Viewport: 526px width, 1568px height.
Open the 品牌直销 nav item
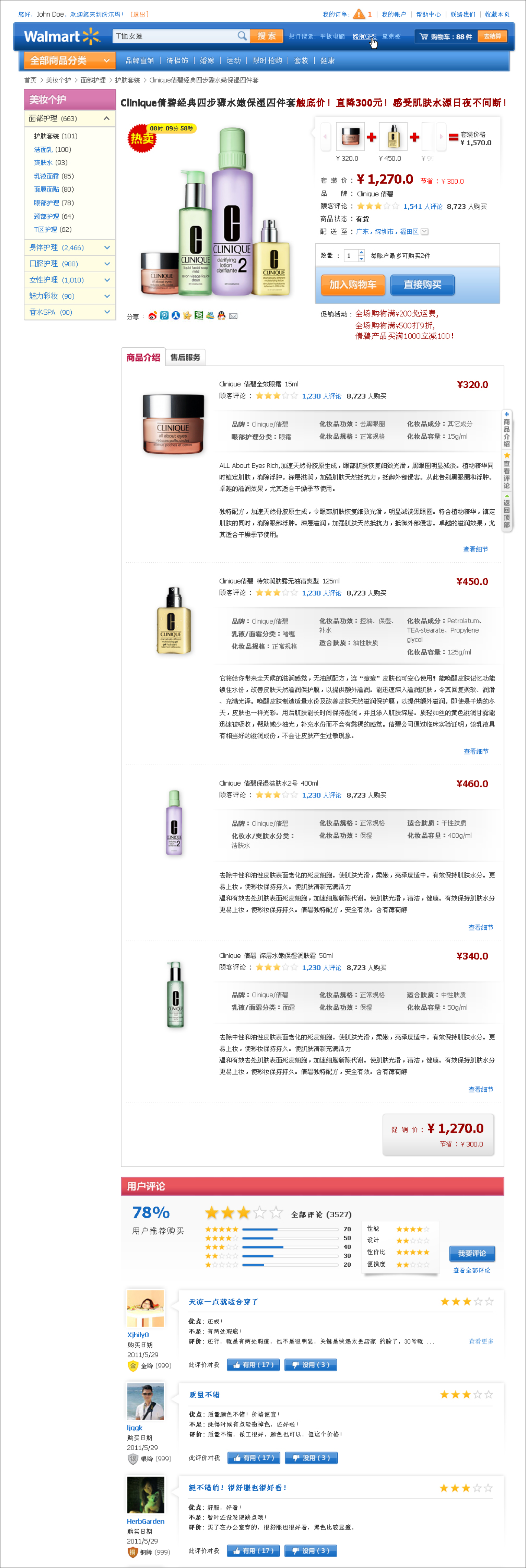pyautogui.click(x=139, y=61)
